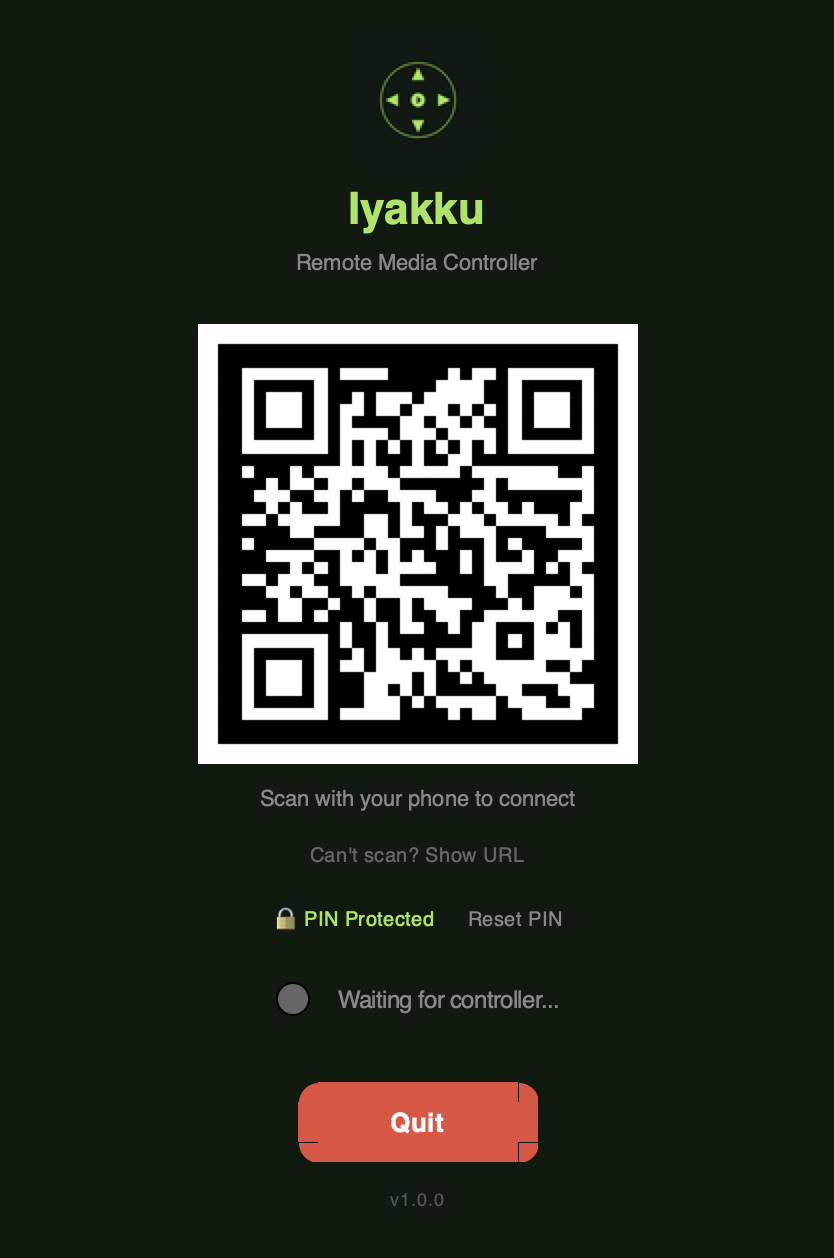
Task: Click the Remote Media Controller subtitle
Action: [417, 262]
